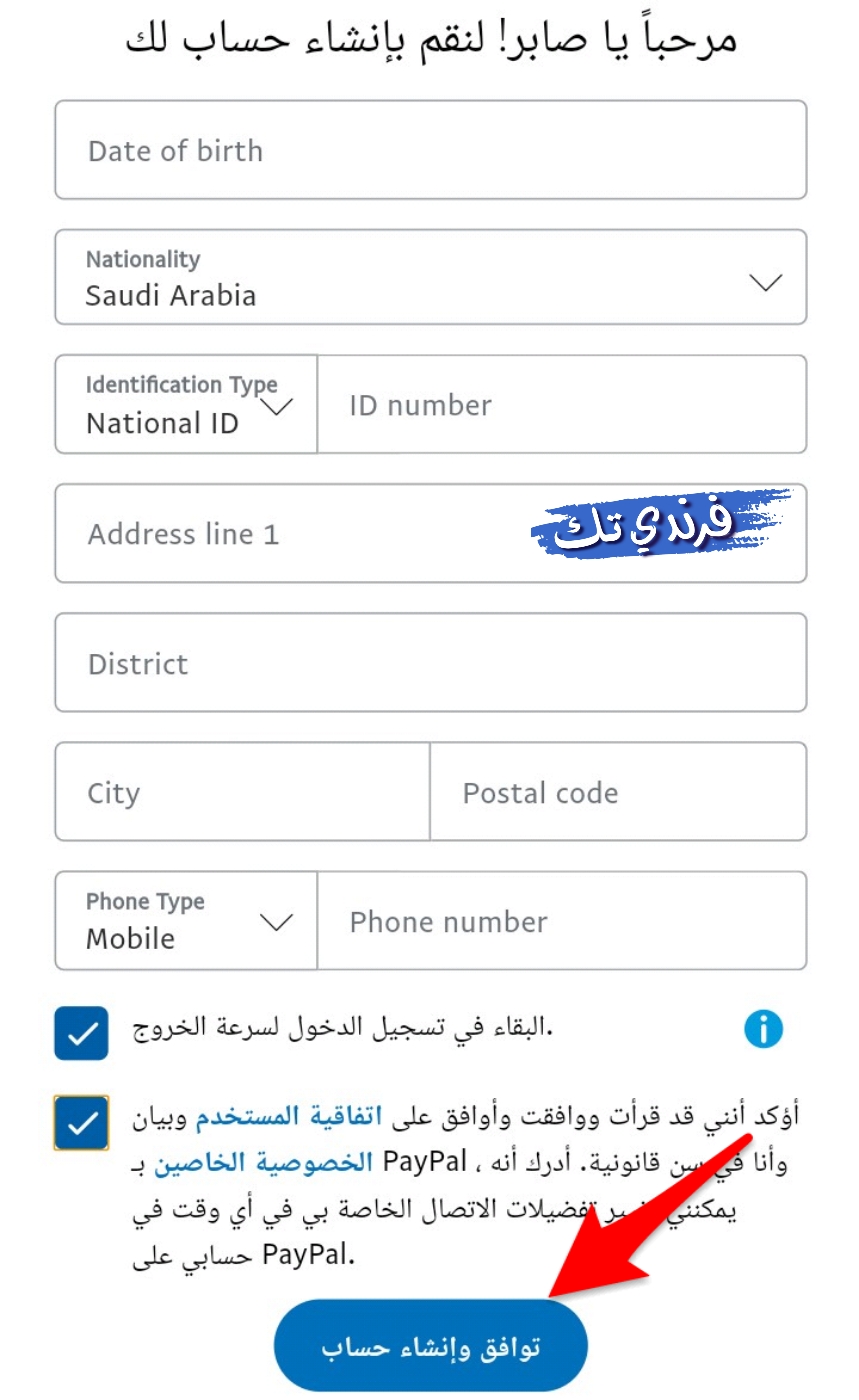The height and width of the screenshot is (1400, 859).
Task: Open the Phone Type dropdown
Action: (186, 920)
